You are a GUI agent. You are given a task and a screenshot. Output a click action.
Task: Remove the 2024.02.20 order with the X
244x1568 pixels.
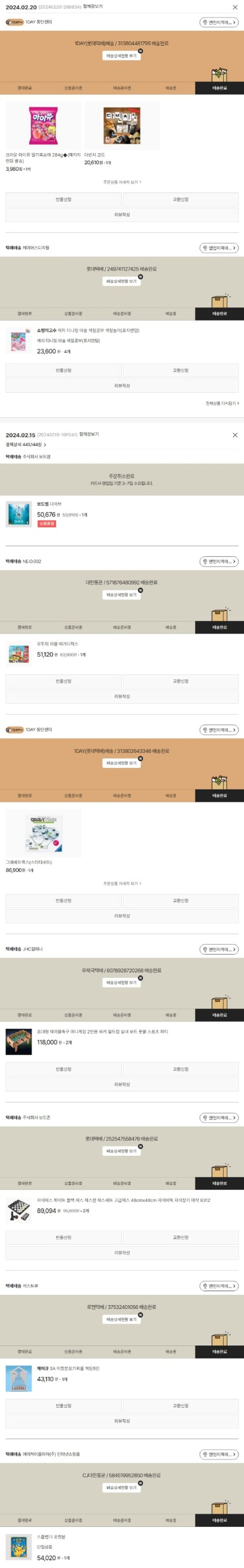coord(235,7)
